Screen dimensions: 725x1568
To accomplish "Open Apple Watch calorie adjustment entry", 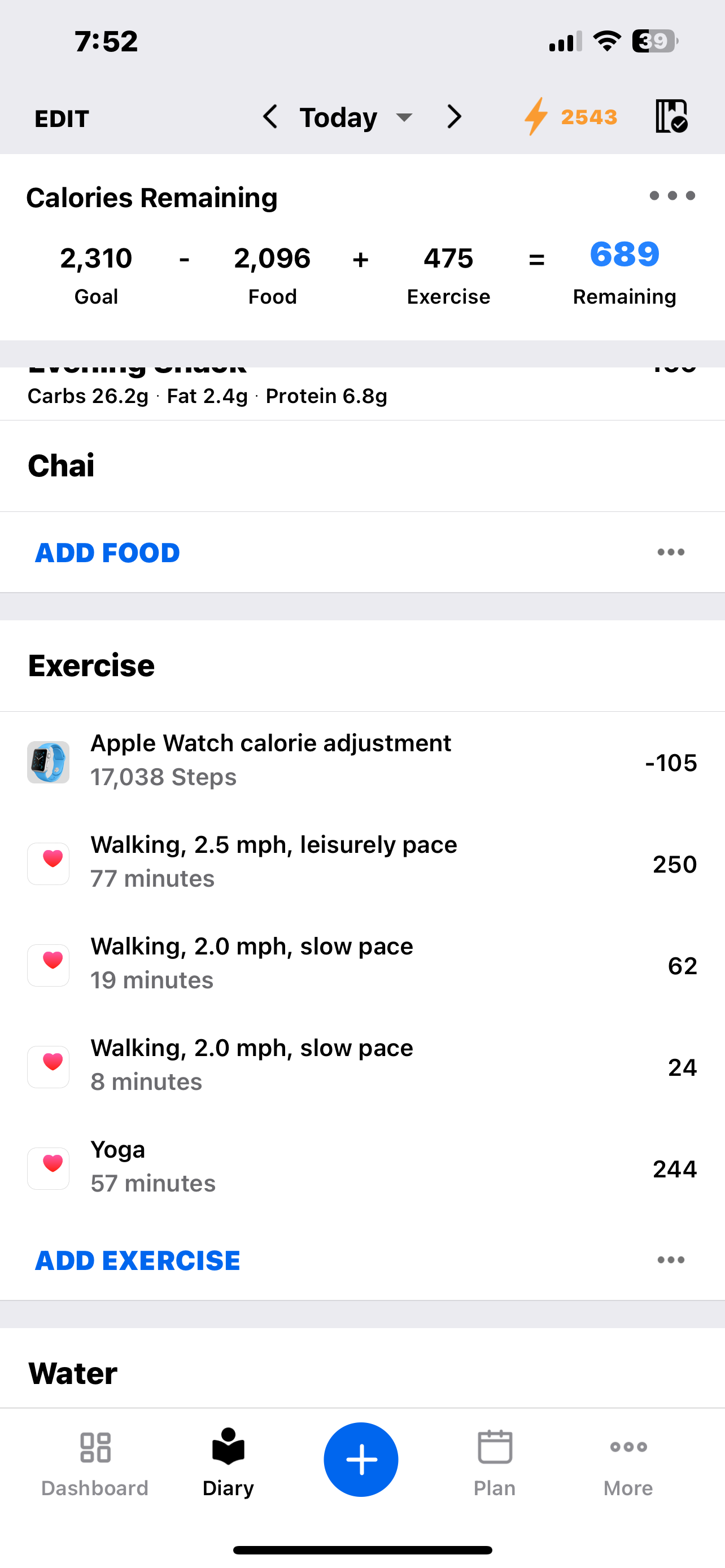I will click(362, 761).
